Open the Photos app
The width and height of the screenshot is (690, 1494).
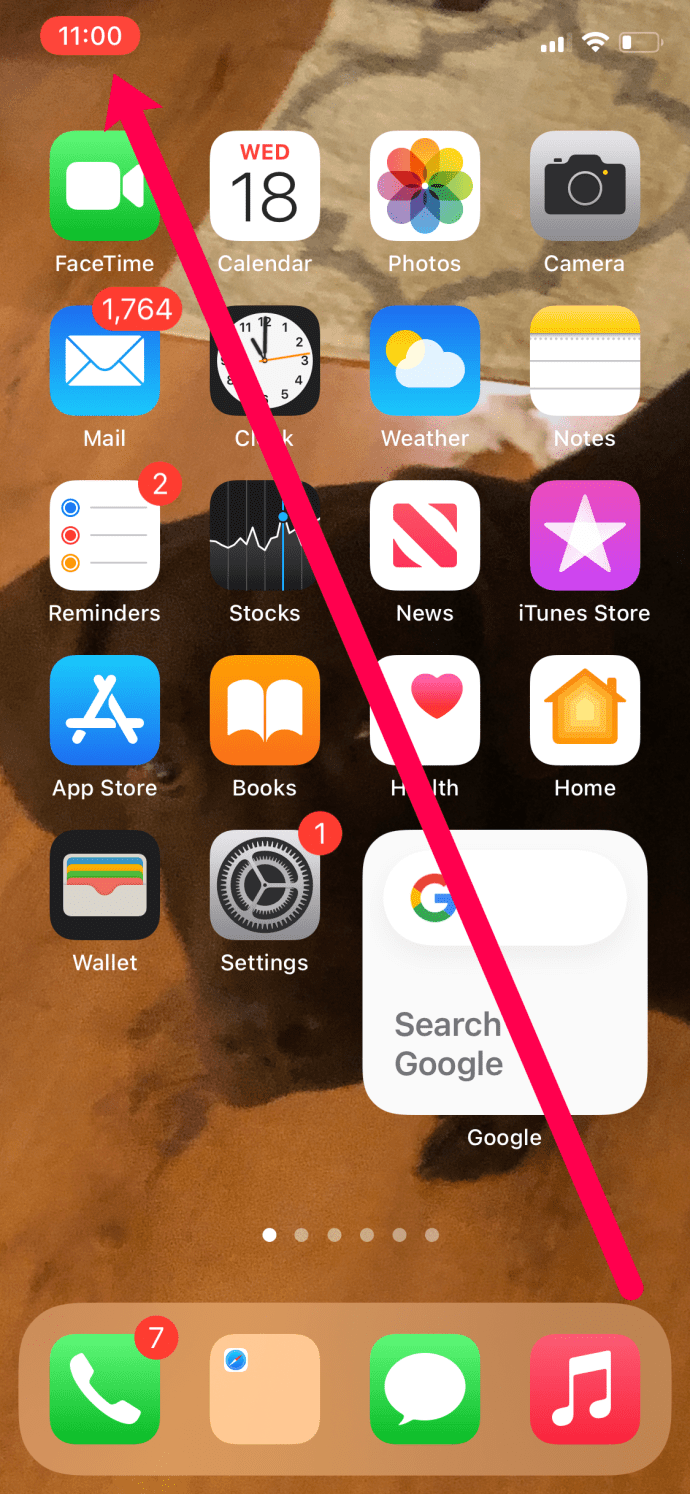coord(425,186)
